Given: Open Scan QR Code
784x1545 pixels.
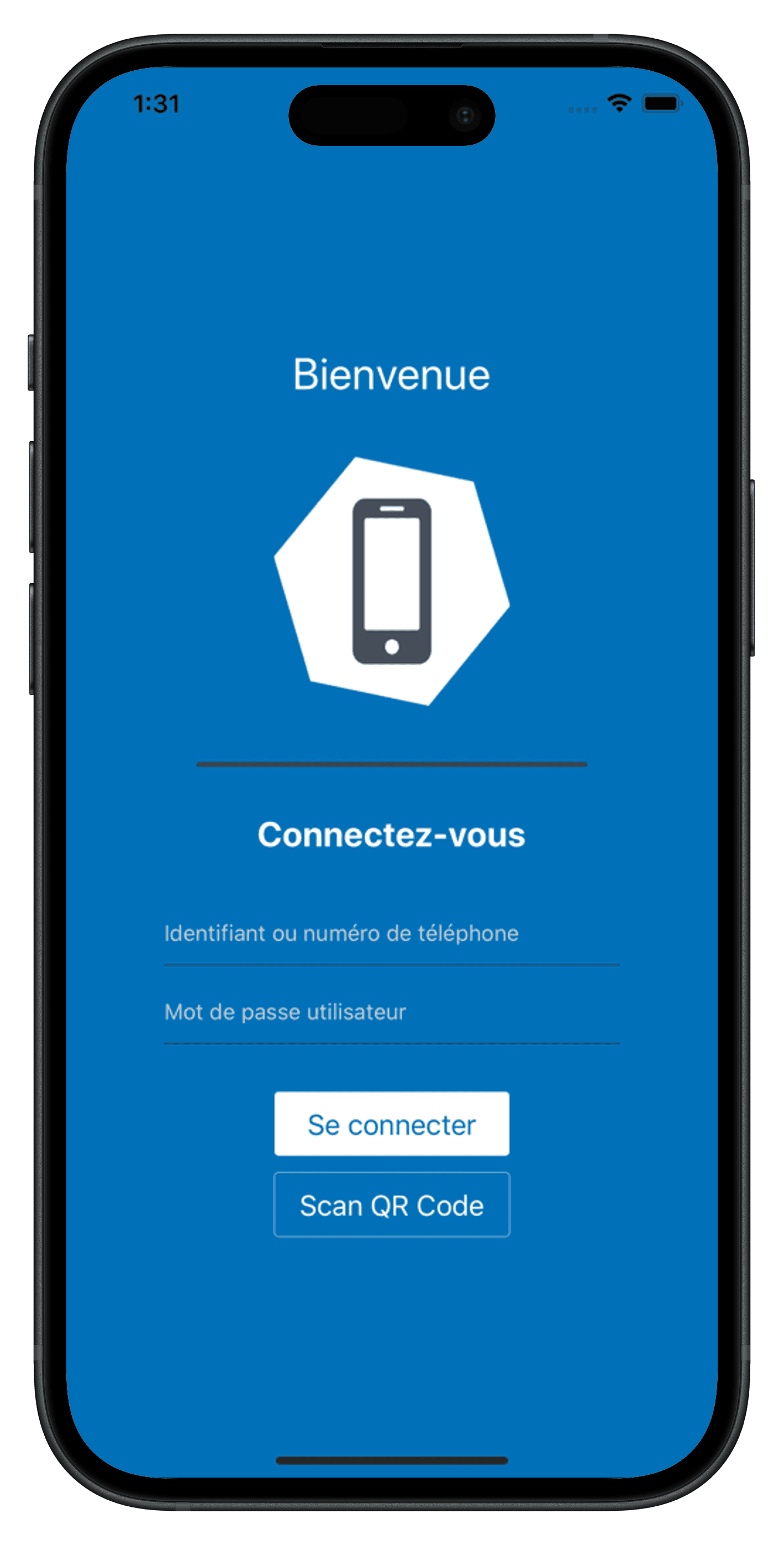Looking at the screenshot, I should [392, 1206].
